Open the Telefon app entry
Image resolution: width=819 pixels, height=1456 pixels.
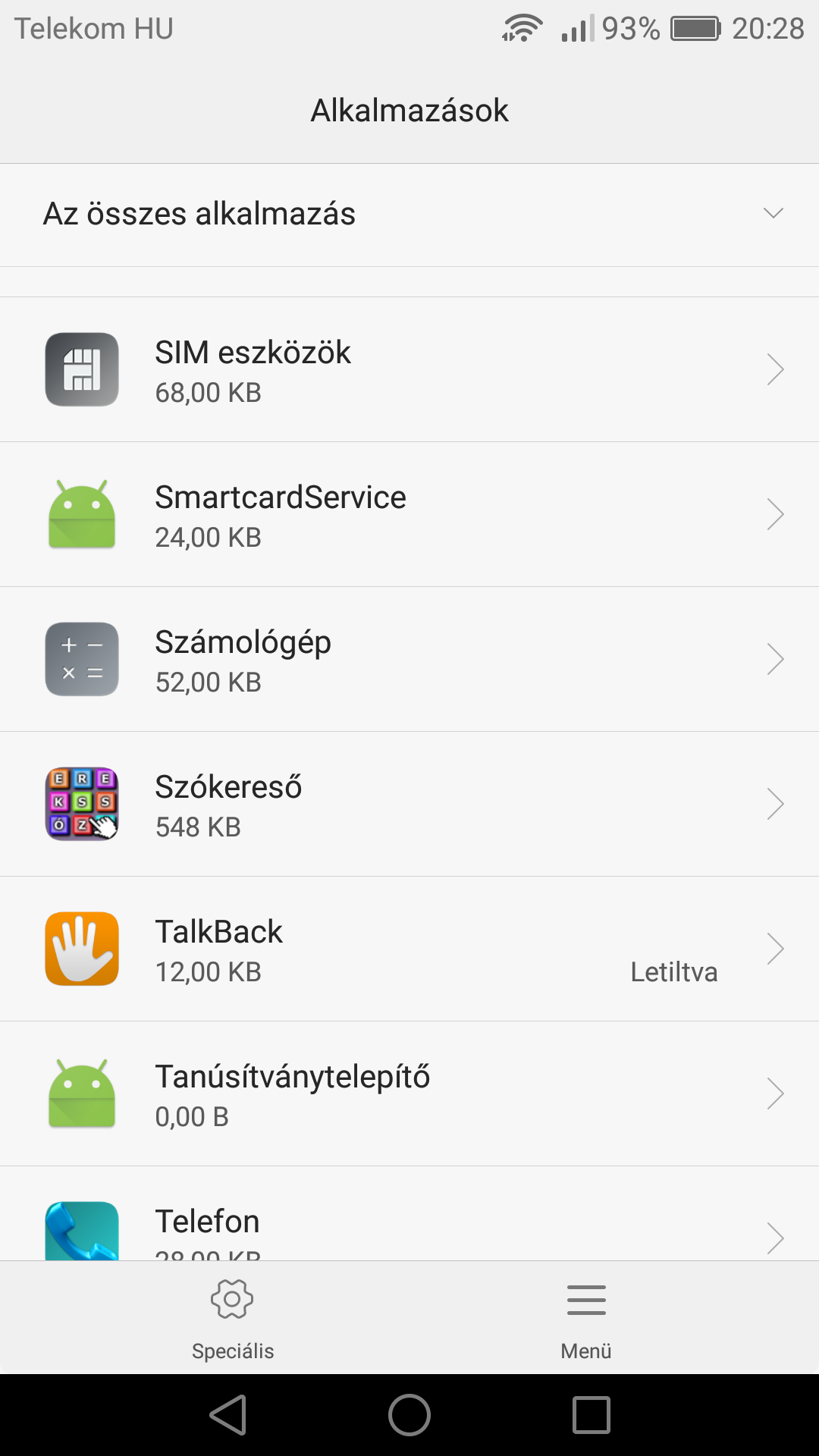409,1213
